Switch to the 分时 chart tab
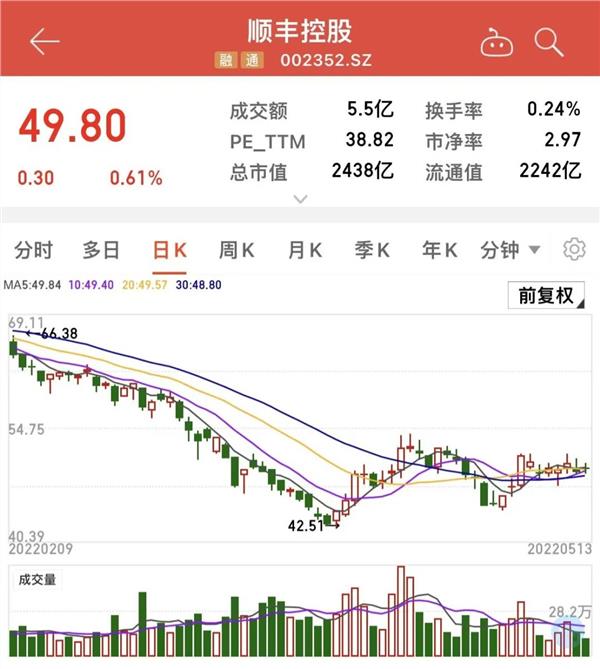 click(34, 250)
